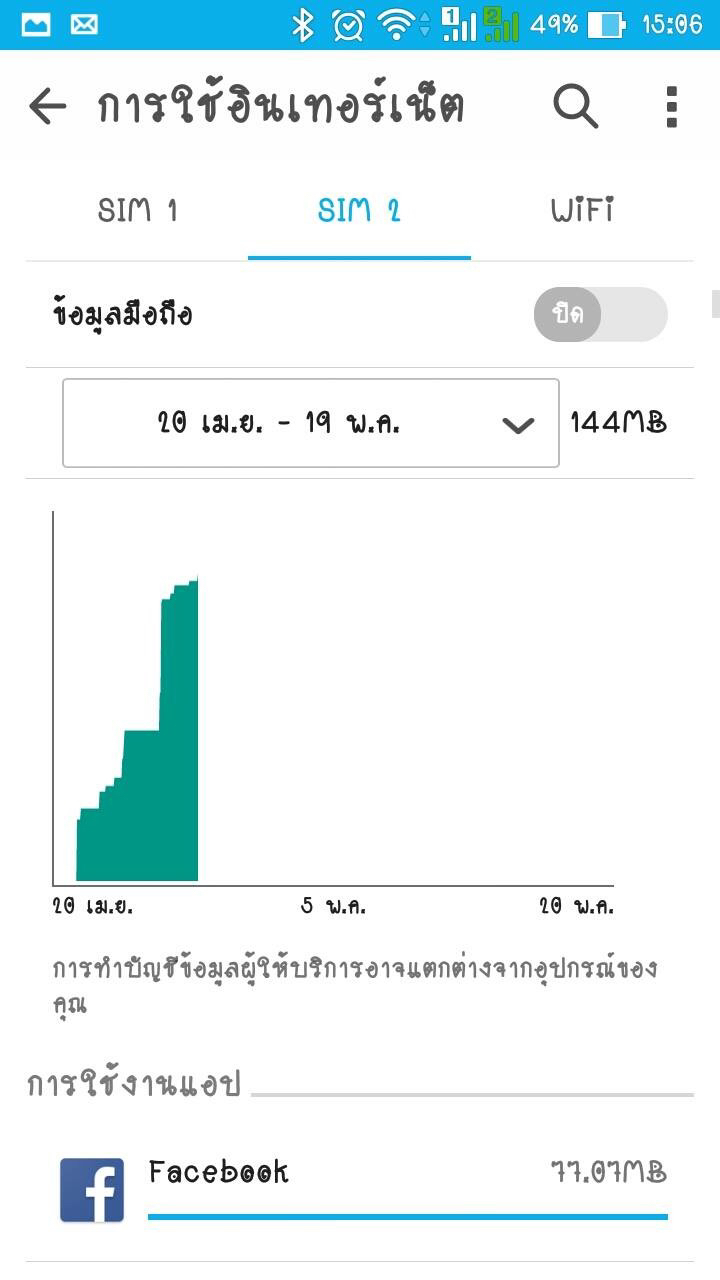Open the overflow menu
This screenshot has height=1280, width=720.
pyautogui.click(x=671, y=106)
